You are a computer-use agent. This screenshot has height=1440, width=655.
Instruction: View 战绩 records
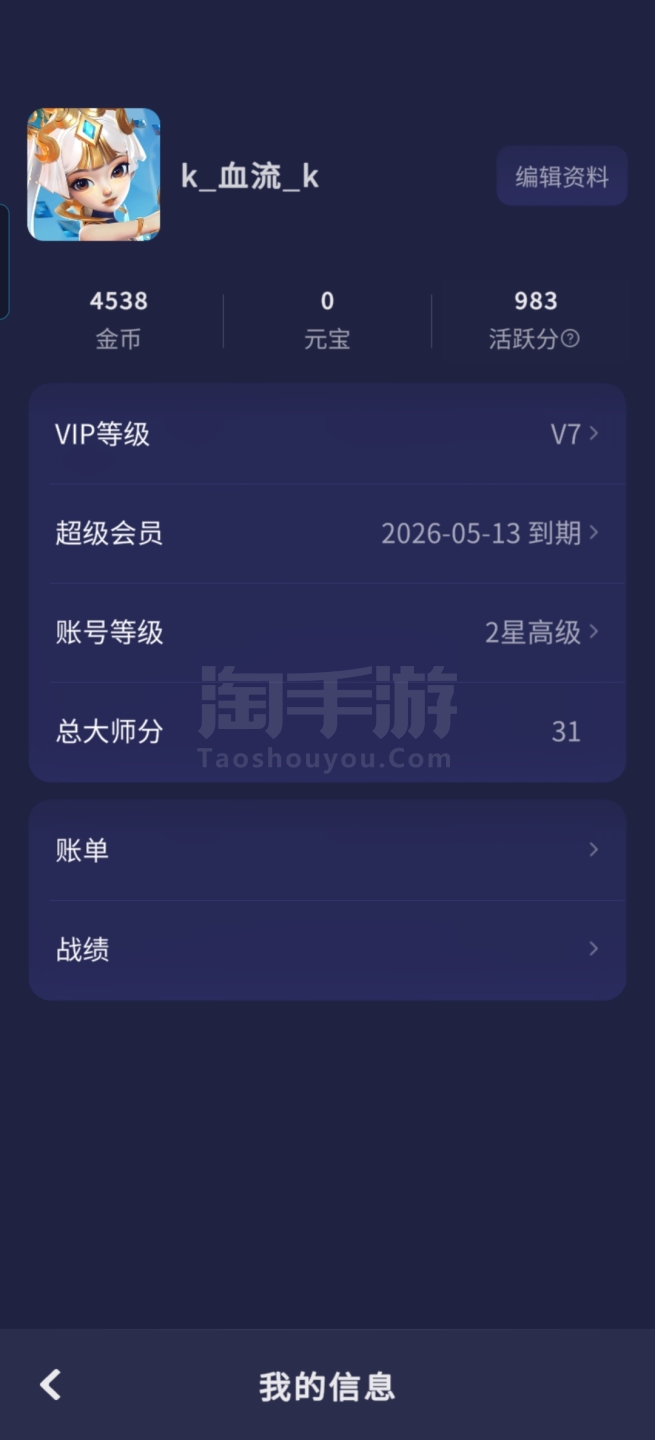[x=327, y=949]
